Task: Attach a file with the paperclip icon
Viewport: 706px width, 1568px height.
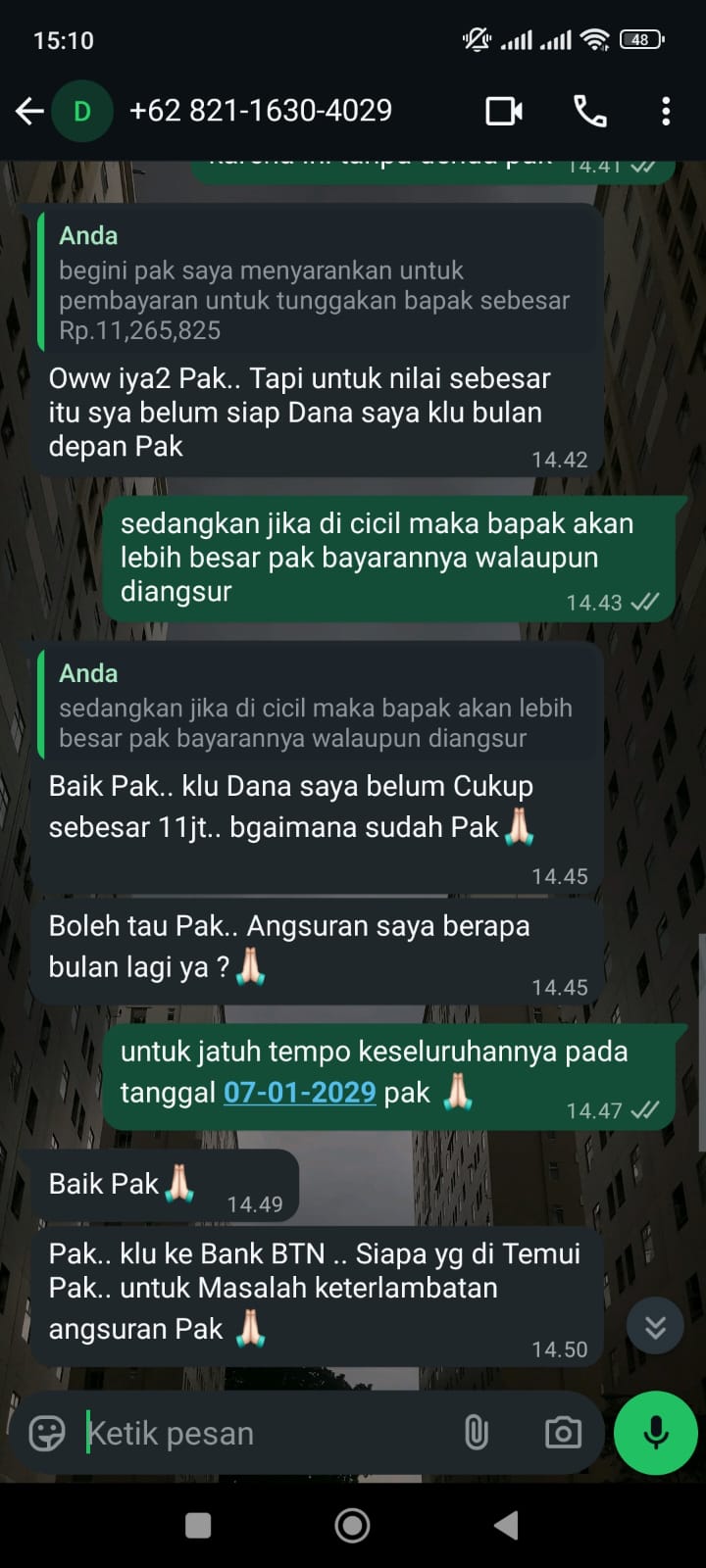Action: (476, 1433)
